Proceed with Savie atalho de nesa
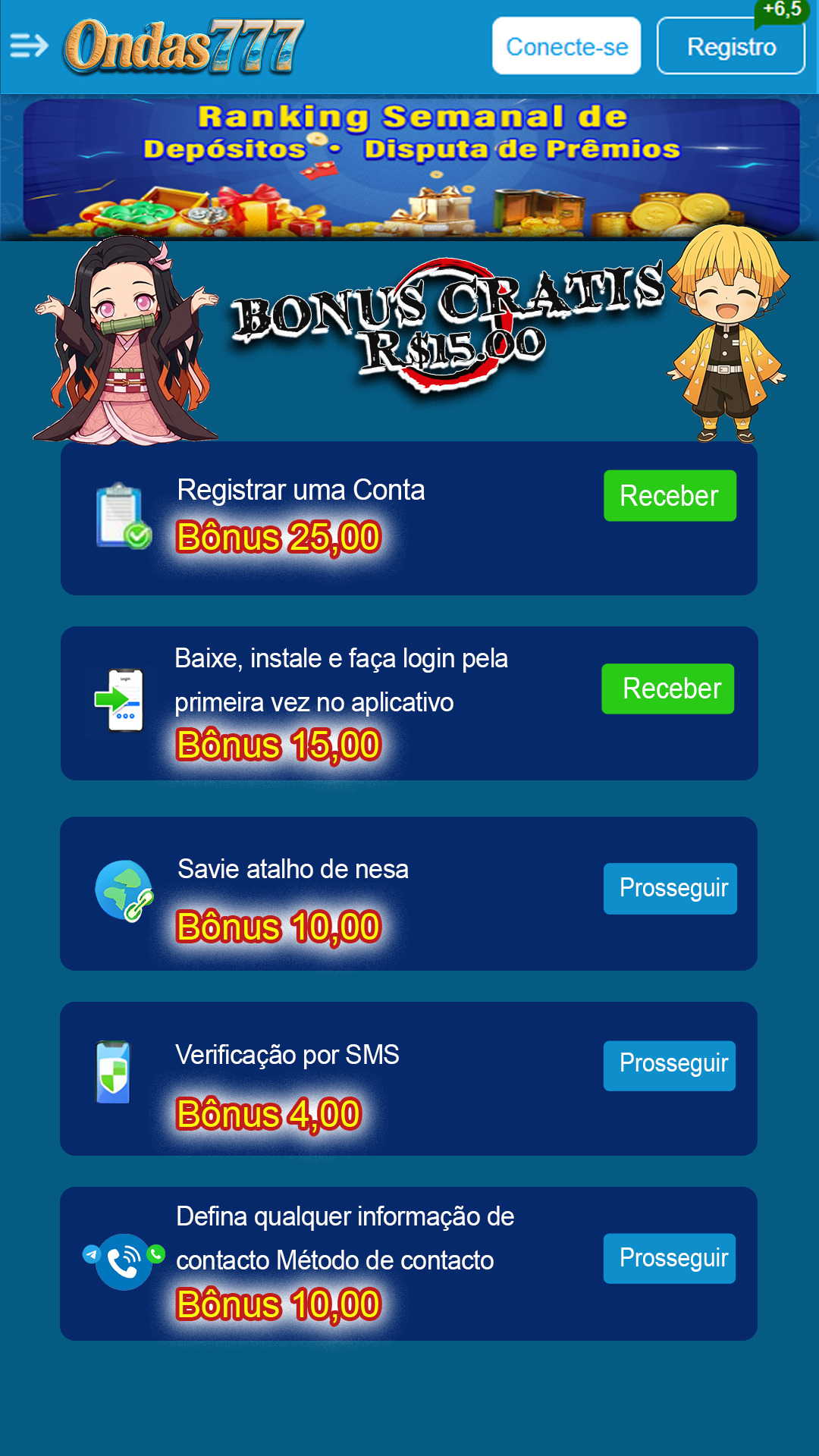 click(670, 888)
